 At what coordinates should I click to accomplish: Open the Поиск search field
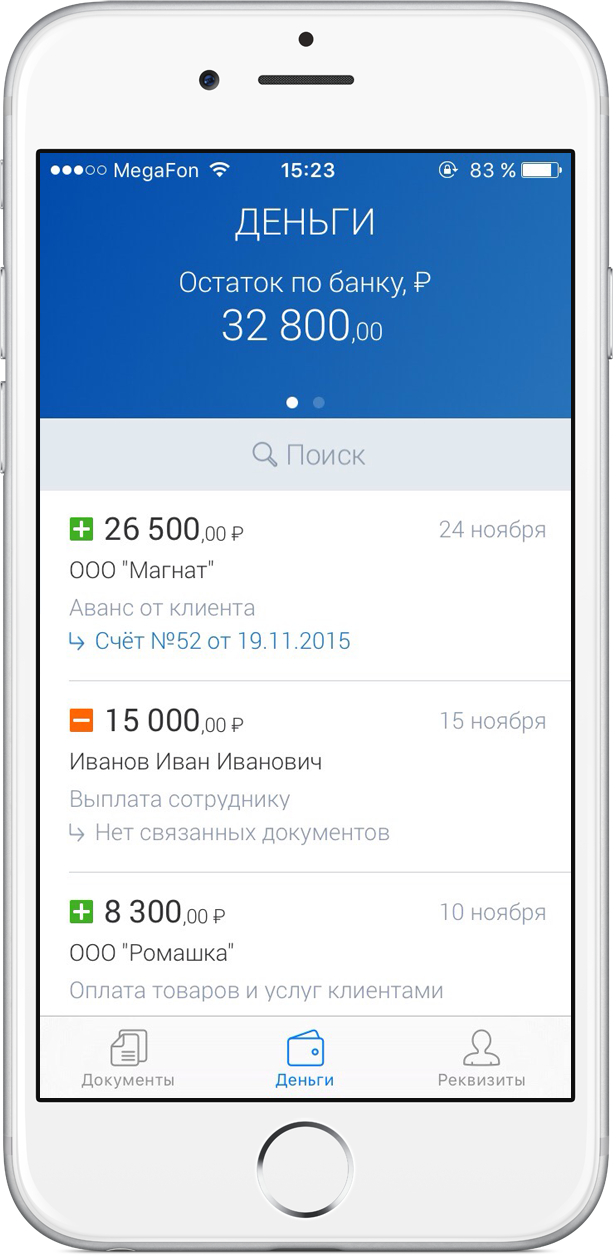click(307, 455)
